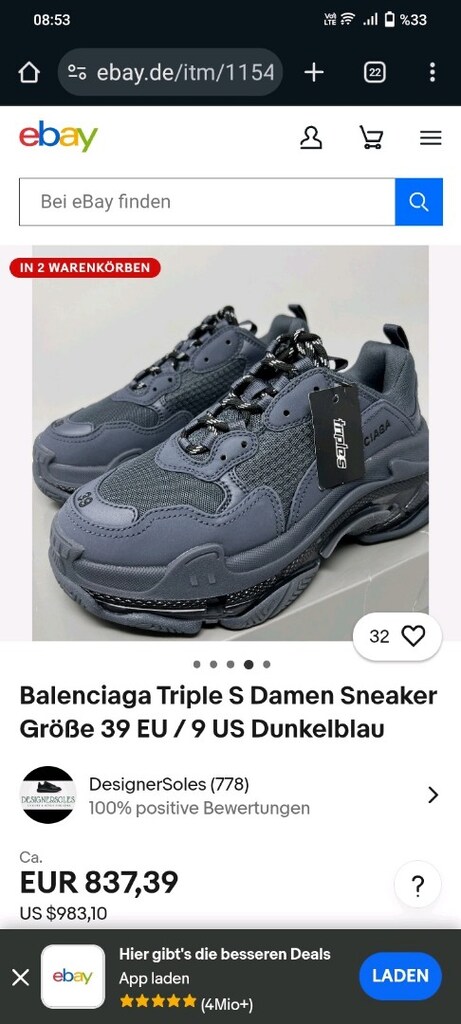Dismiss the eBay app banner
Screen dimensions: 461x1024
click(x=21, y=977)
